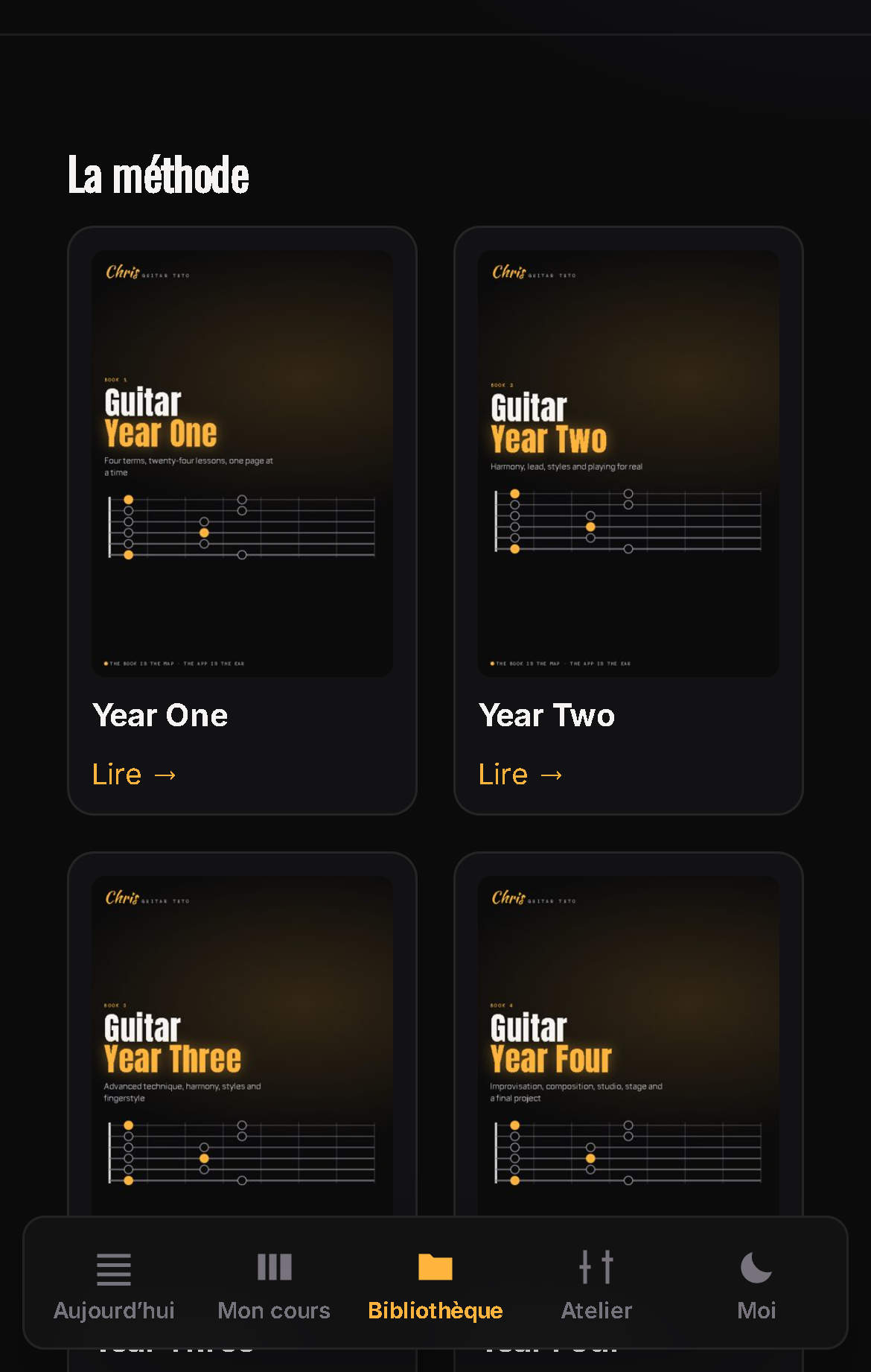Open the Guitar Year Two book cover
Viewport: 871px width, 1372px height.
pyautogui.click(x=628, y=463)
